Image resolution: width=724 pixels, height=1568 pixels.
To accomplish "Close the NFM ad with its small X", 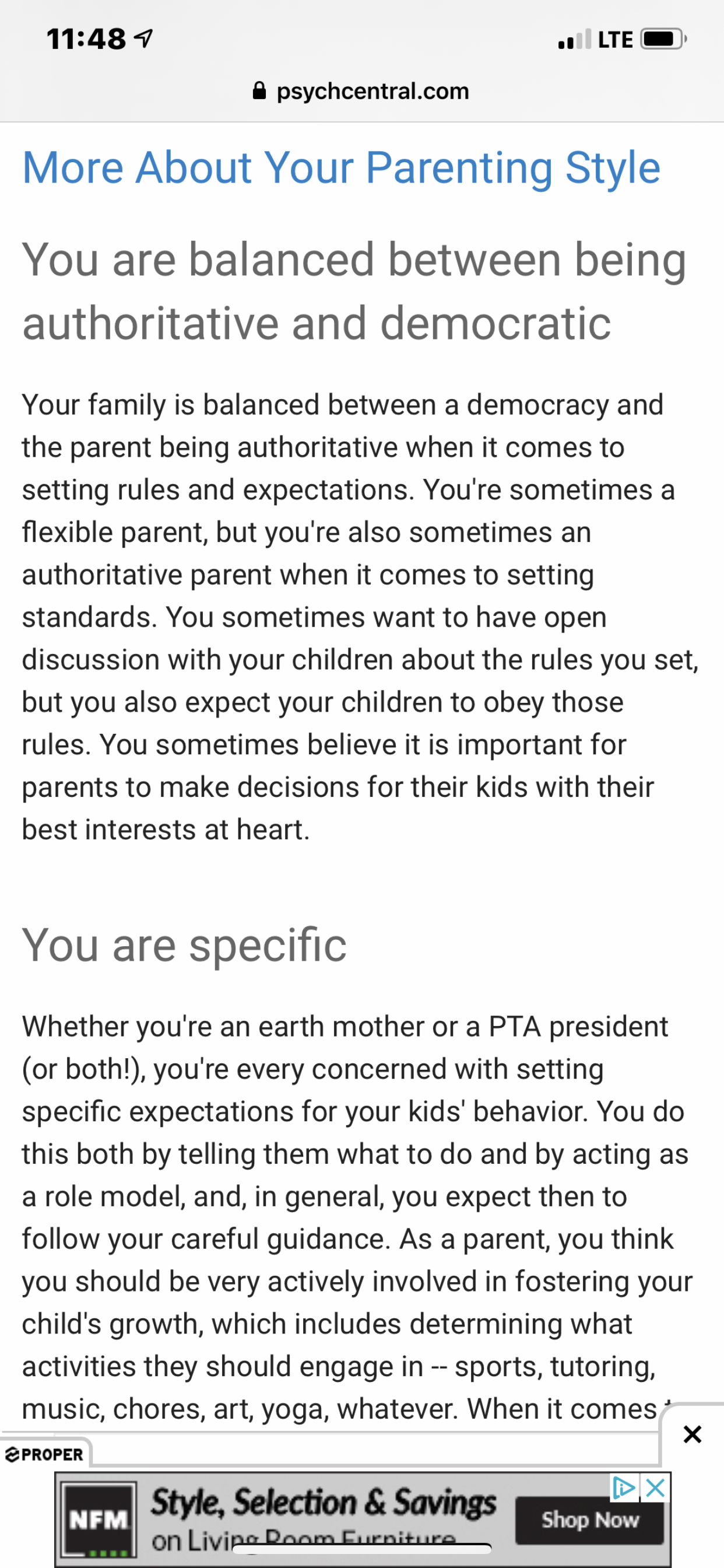I will click(656, 1488).
